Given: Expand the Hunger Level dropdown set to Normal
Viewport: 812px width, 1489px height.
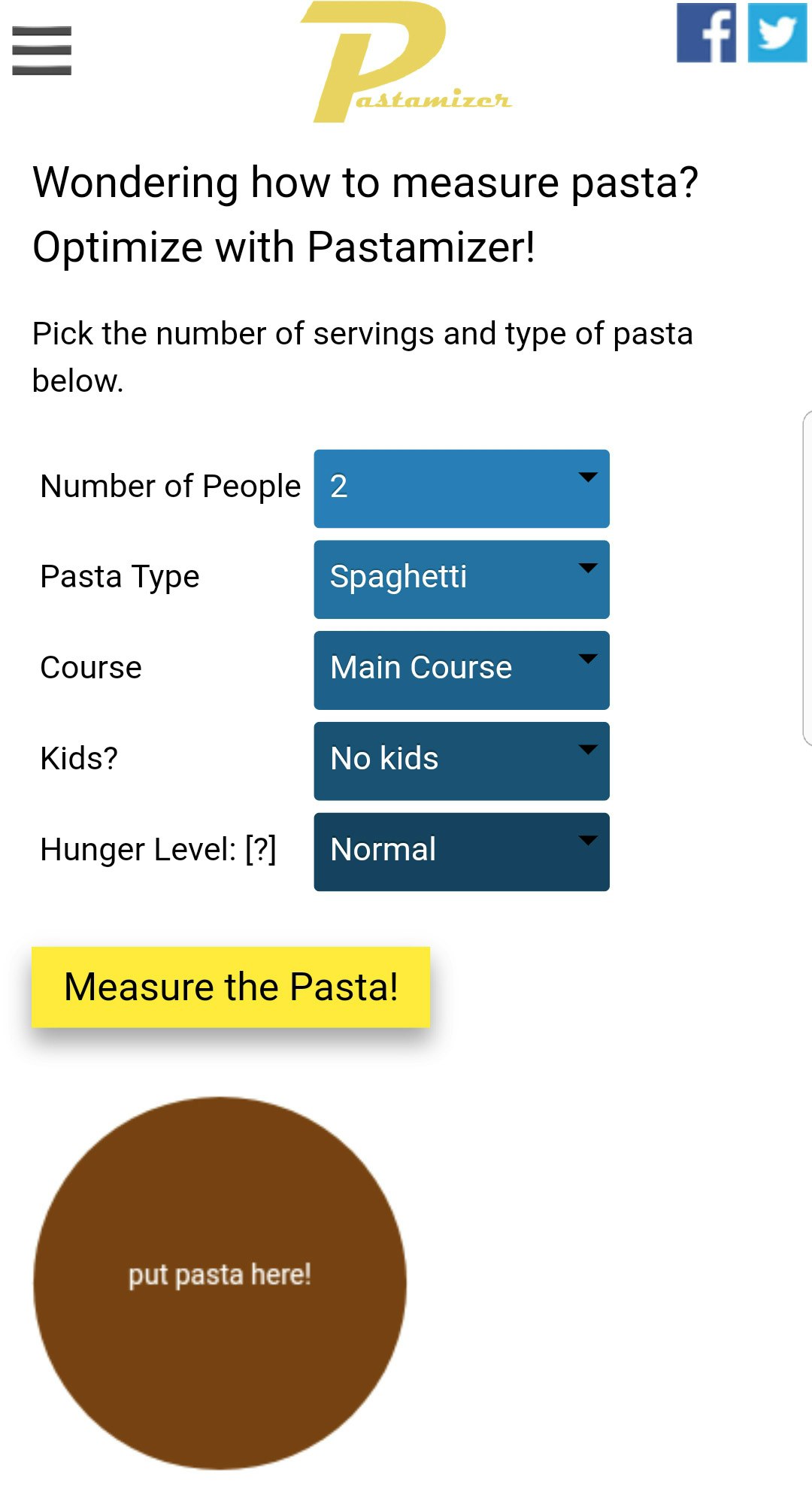Looking at the screenshot, I should tap(461, 851).
